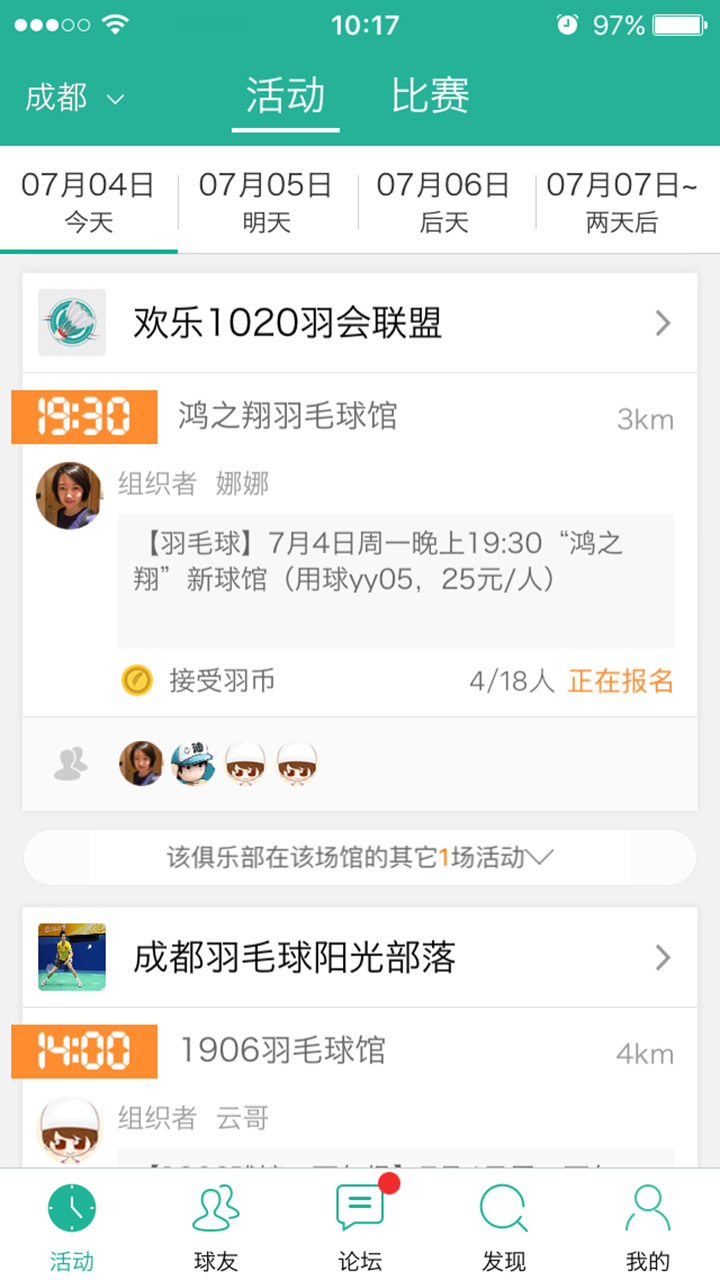The width and height of the screenshot is (720, 1280).
Task: Switch to tomorrow 07月05日
Action: coord(265,198)
